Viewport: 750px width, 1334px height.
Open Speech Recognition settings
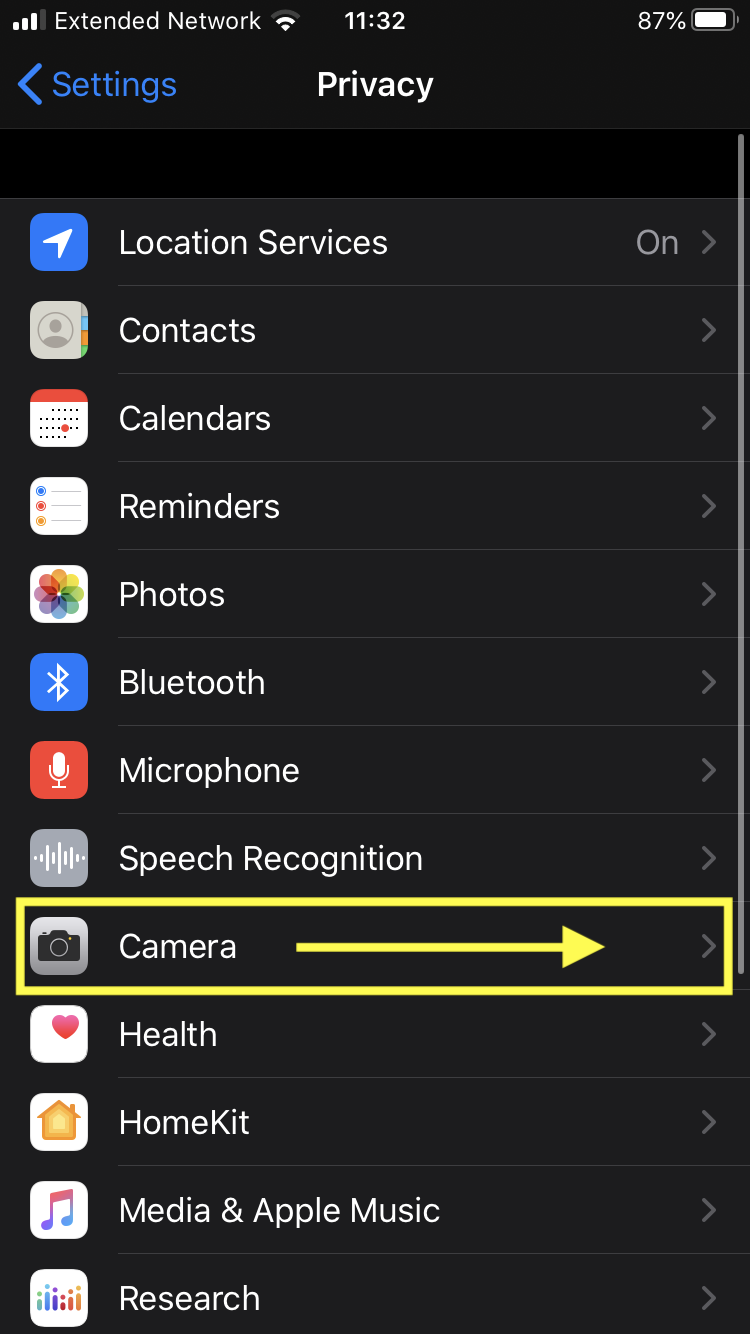(x=375, y=858)
